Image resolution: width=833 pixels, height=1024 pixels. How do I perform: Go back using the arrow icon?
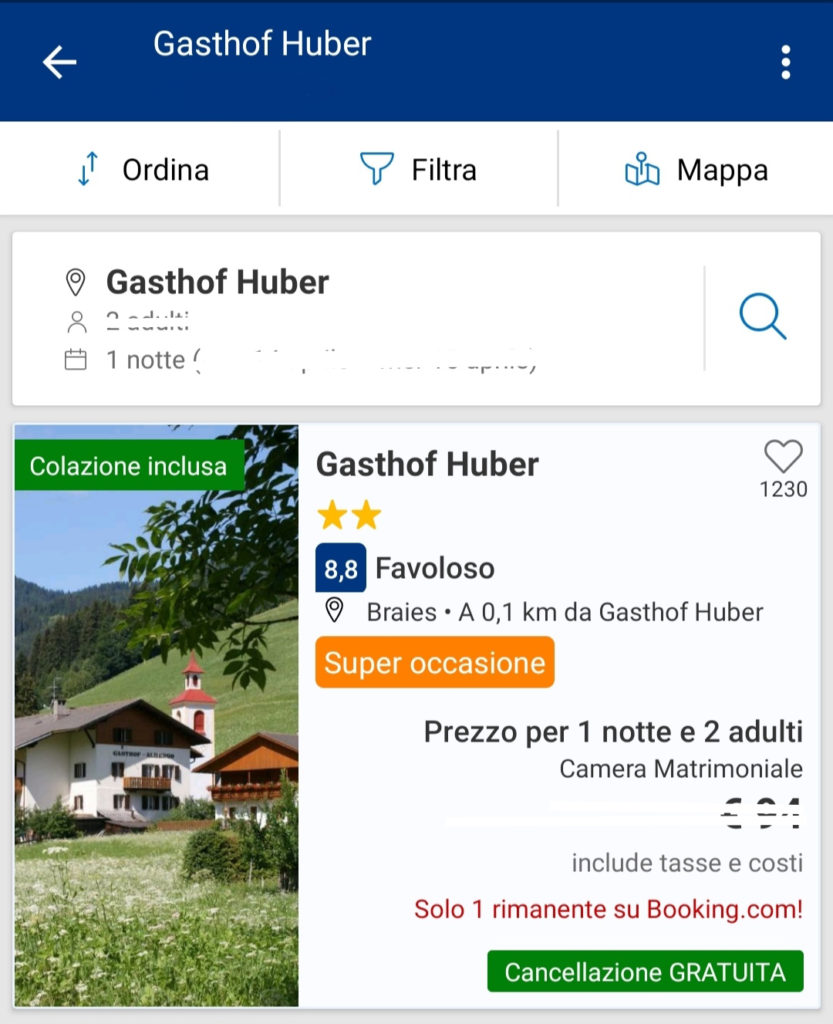pyautogui.click(x=59, y=62)
